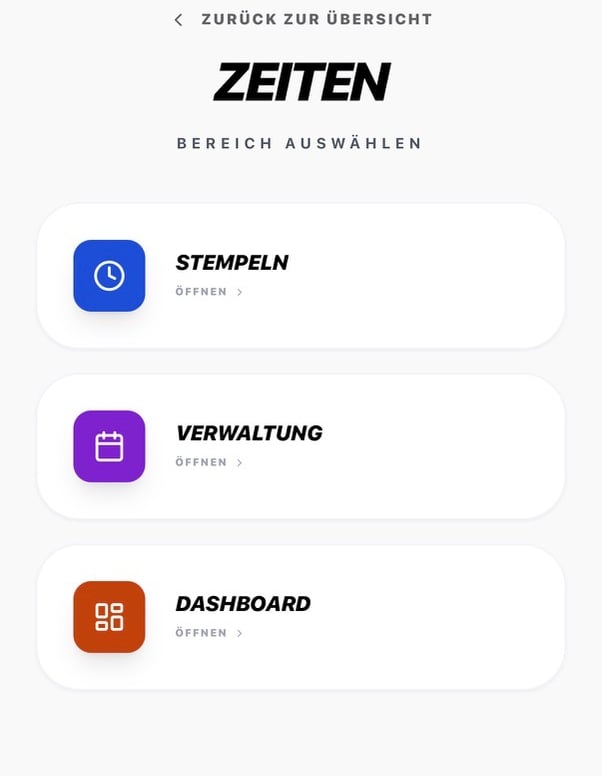Open the Stempeln card

tap(300, 276)
